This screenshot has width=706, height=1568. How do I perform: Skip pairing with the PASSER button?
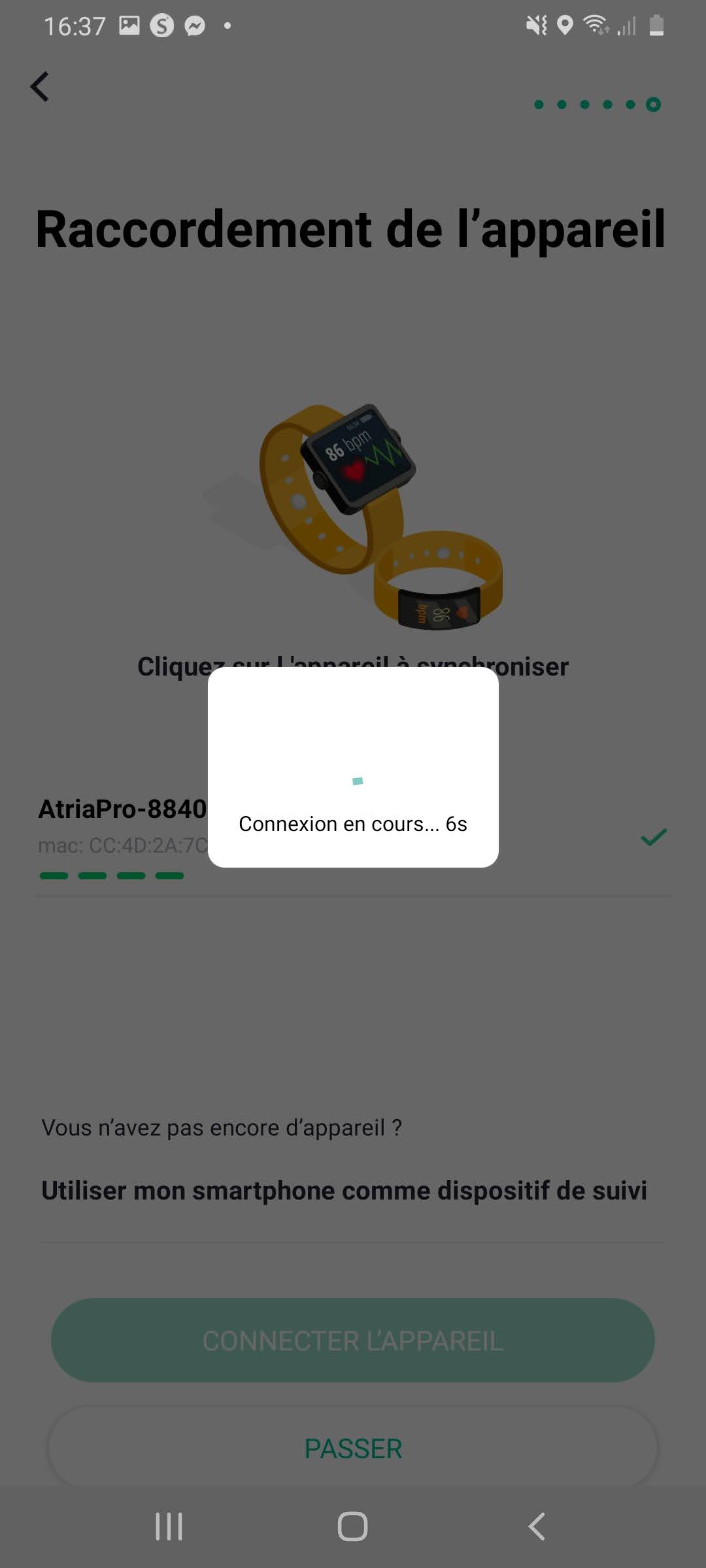353,1448
